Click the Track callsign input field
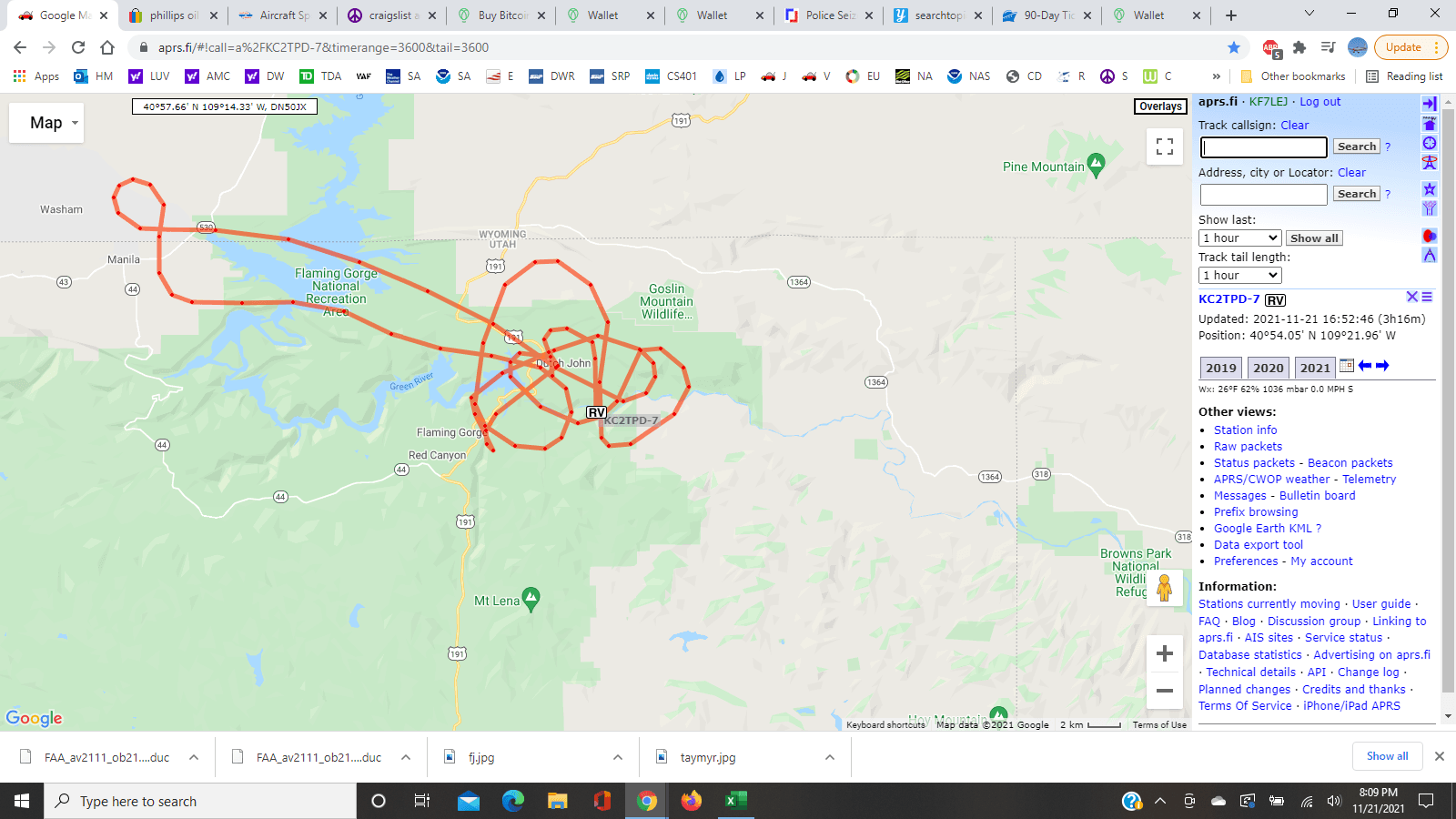Image resolution: width=1456 pixels, height=819 pixels. point(1263,147)
